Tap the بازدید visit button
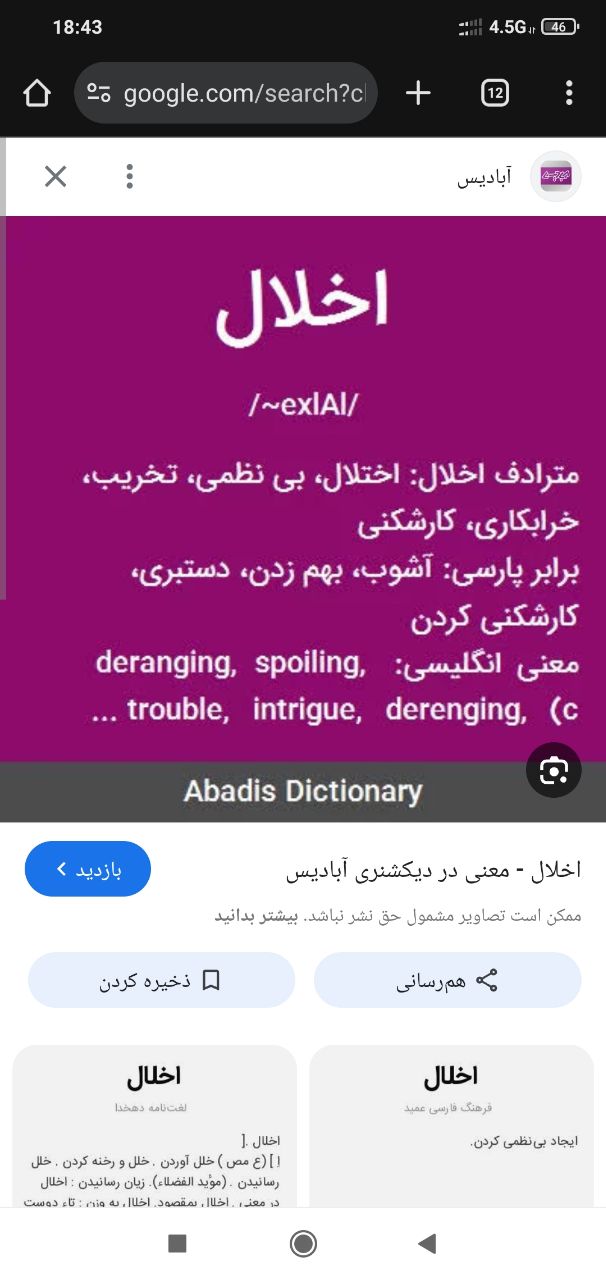The height and width of the screenshot is (1280, 606). click(x=88, y=869)
